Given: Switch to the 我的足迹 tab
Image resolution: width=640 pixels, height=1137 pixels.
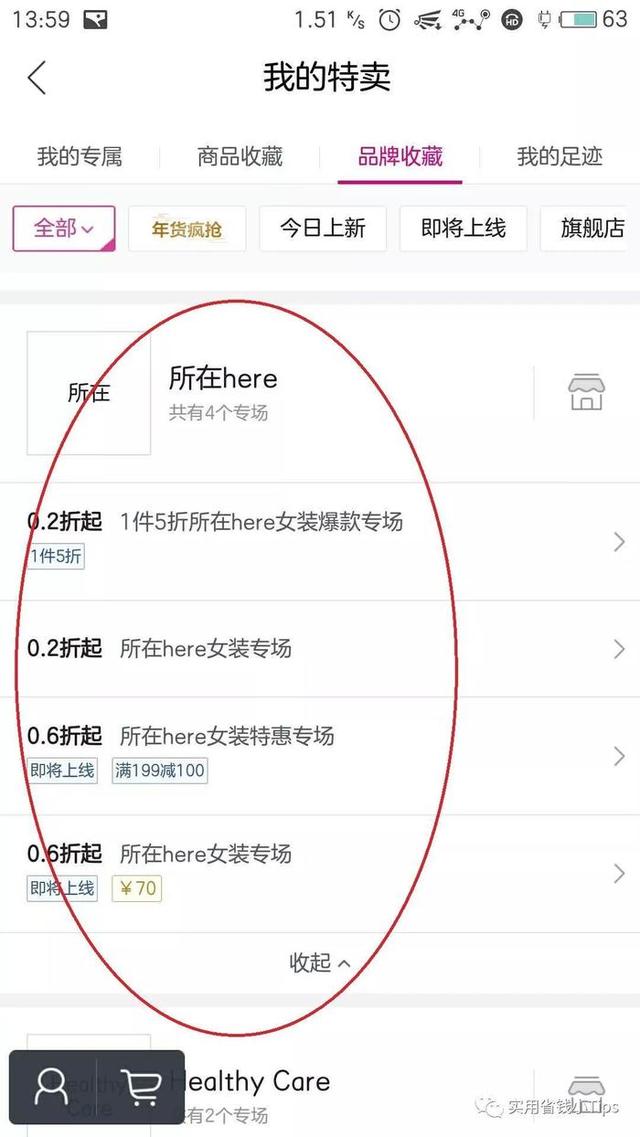Looking at the screenshot, I should [560, 157].
